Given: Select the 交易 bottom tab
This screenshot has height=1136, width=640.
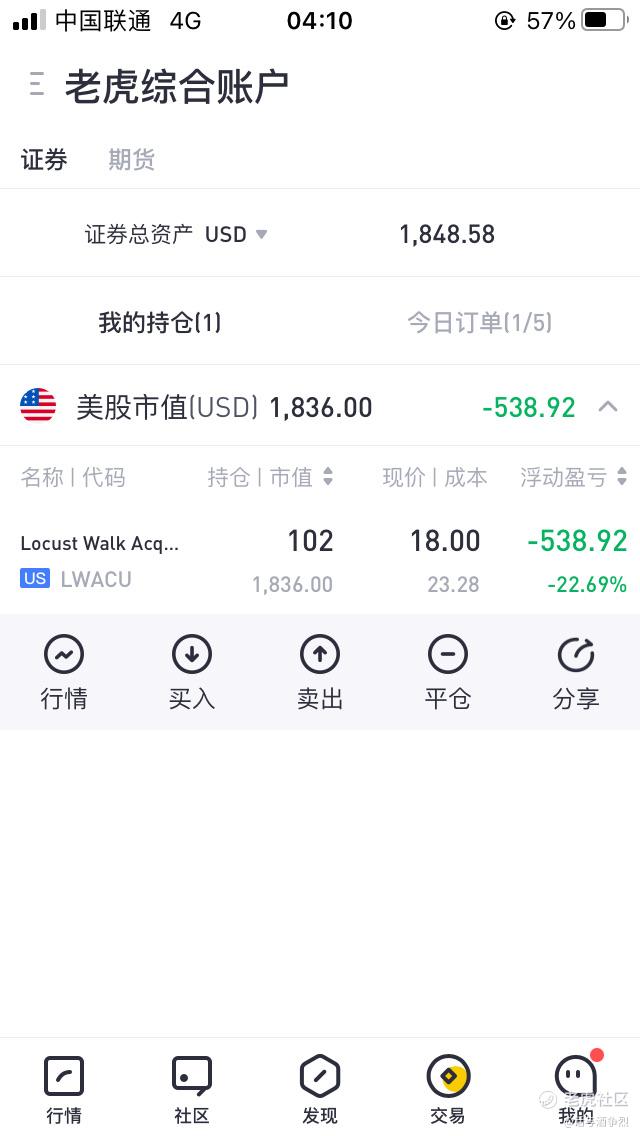Looking at the screenshot, I should pyautogui.click(x=448, y=1088).
